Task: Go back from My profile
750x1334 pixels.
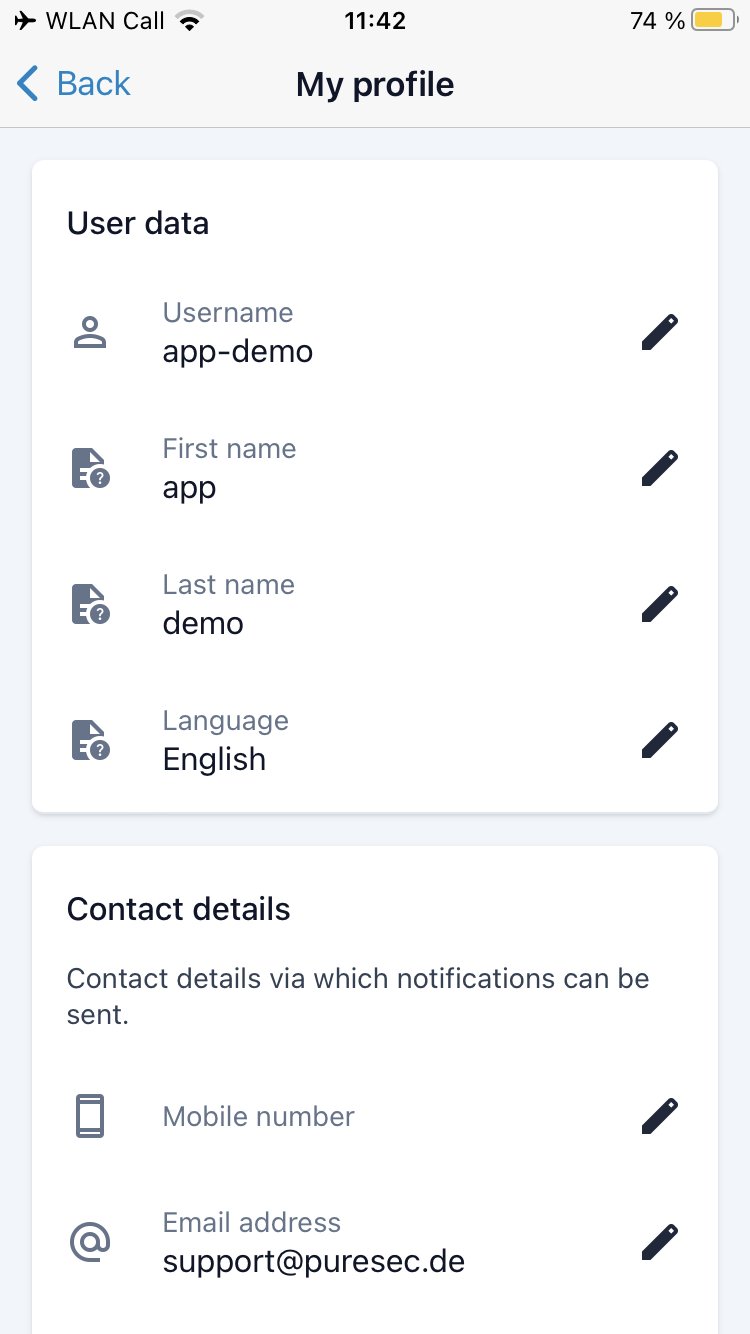Action: 74,84
